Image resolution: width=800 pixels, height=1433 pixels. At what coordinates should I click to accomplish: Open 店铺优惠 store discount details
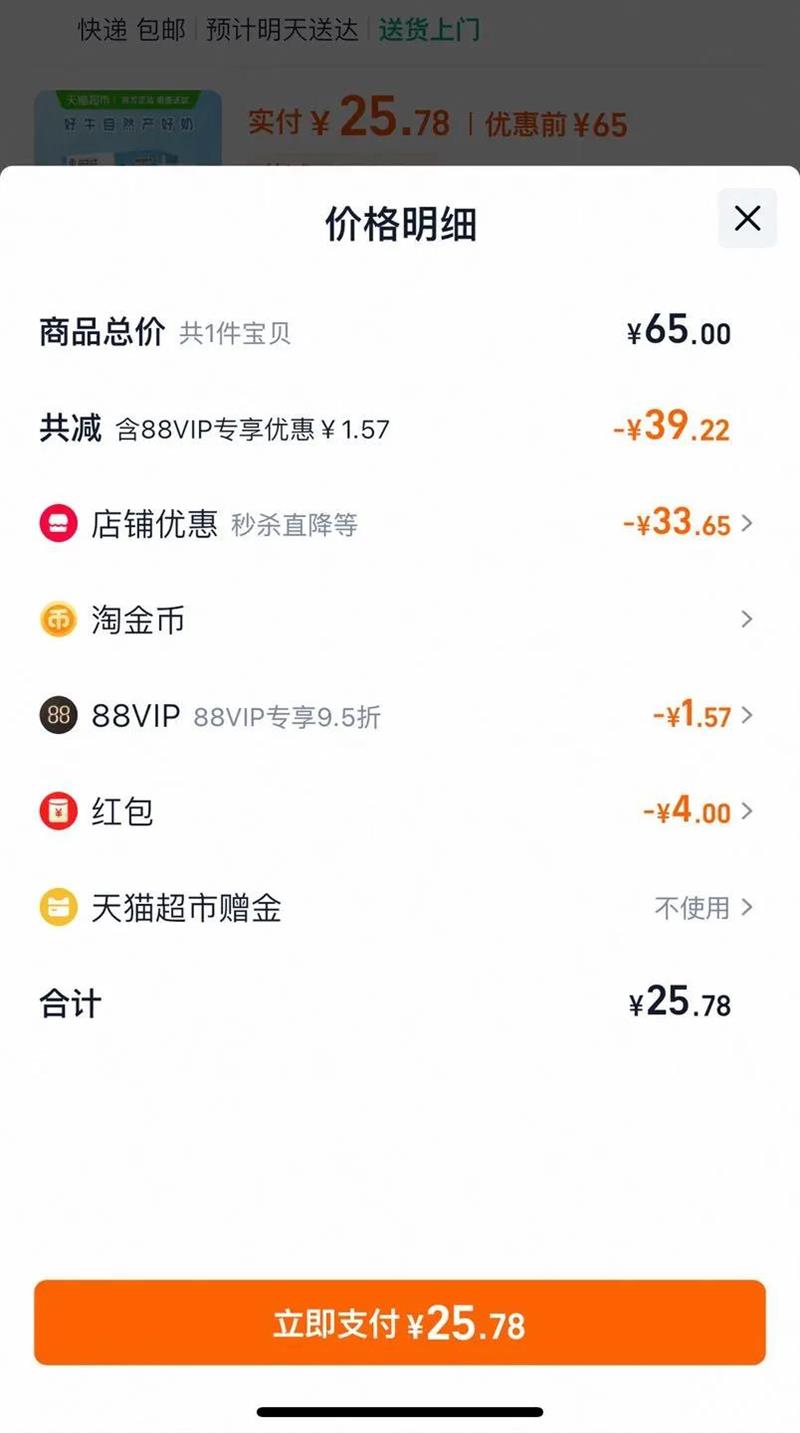tap(400, 524)
